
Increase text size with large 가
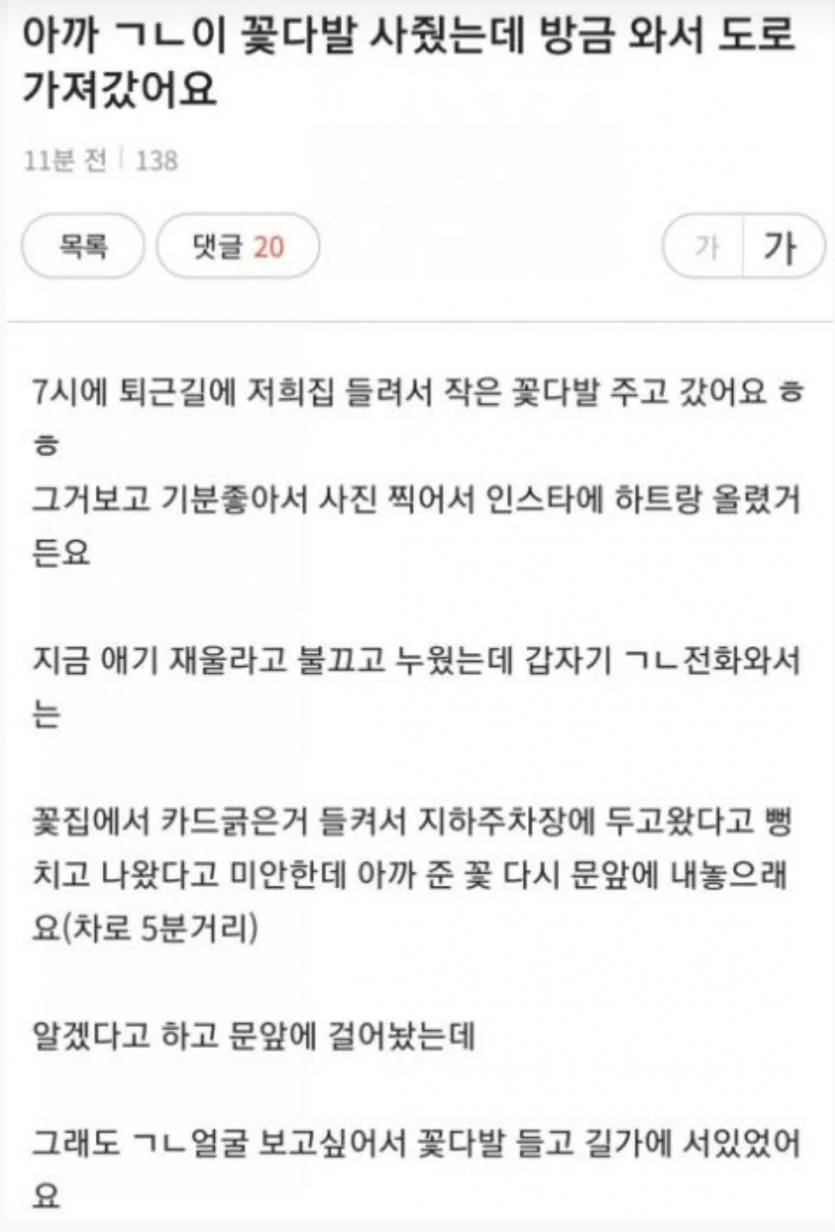[x=781, y=246]
